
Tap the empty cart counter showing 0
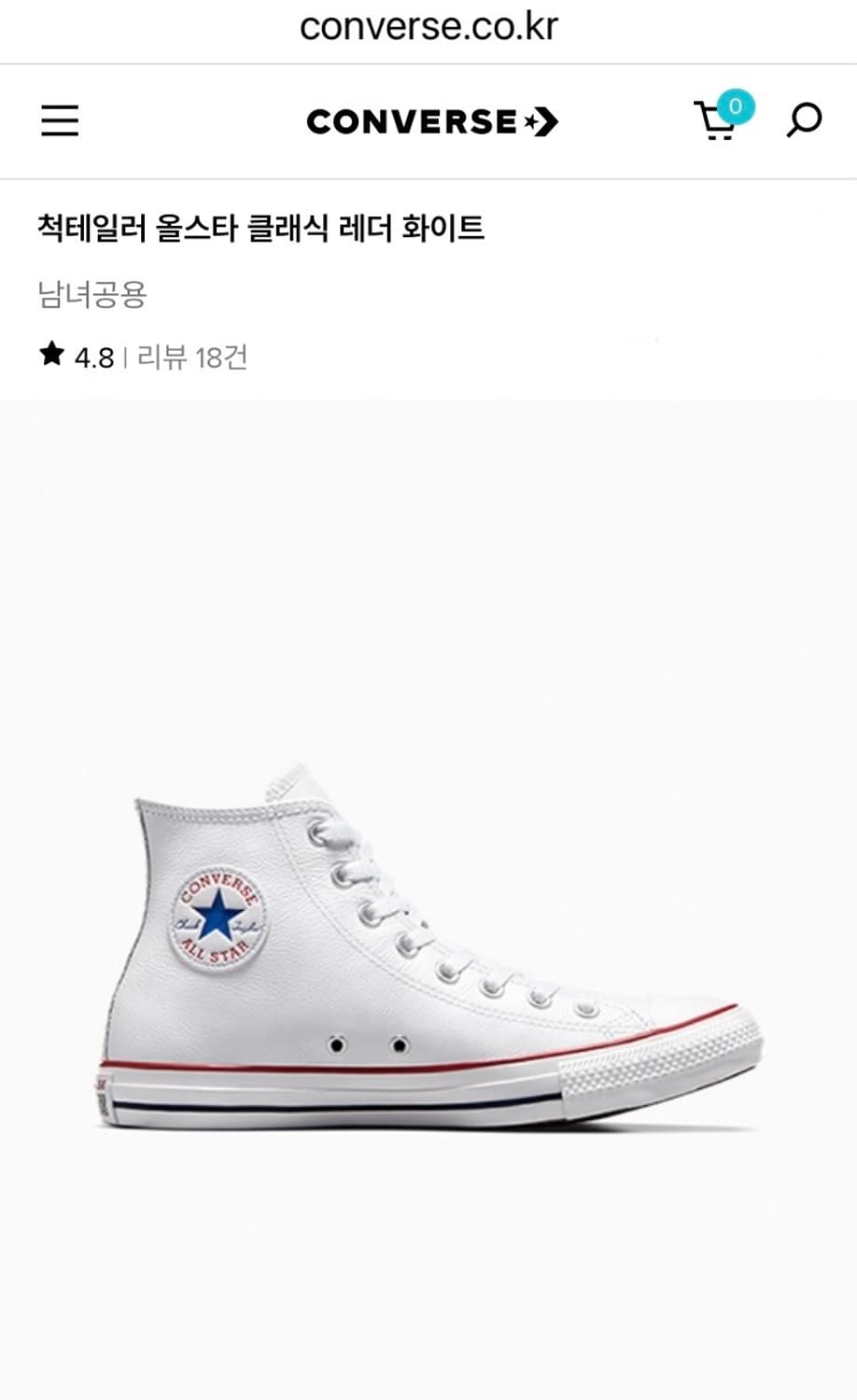[x=736, y=105]
